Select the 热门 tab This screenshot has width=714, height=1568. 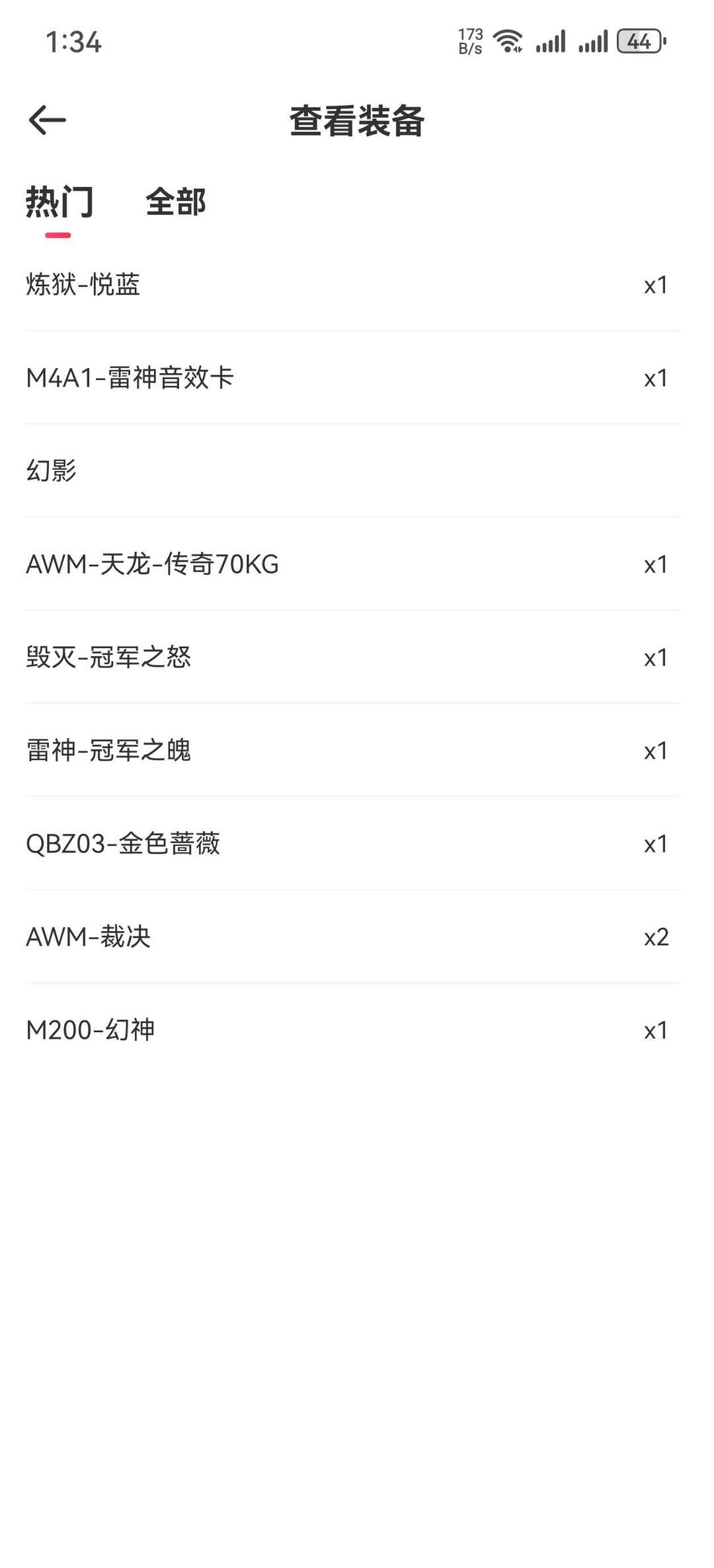coord(59,202)
